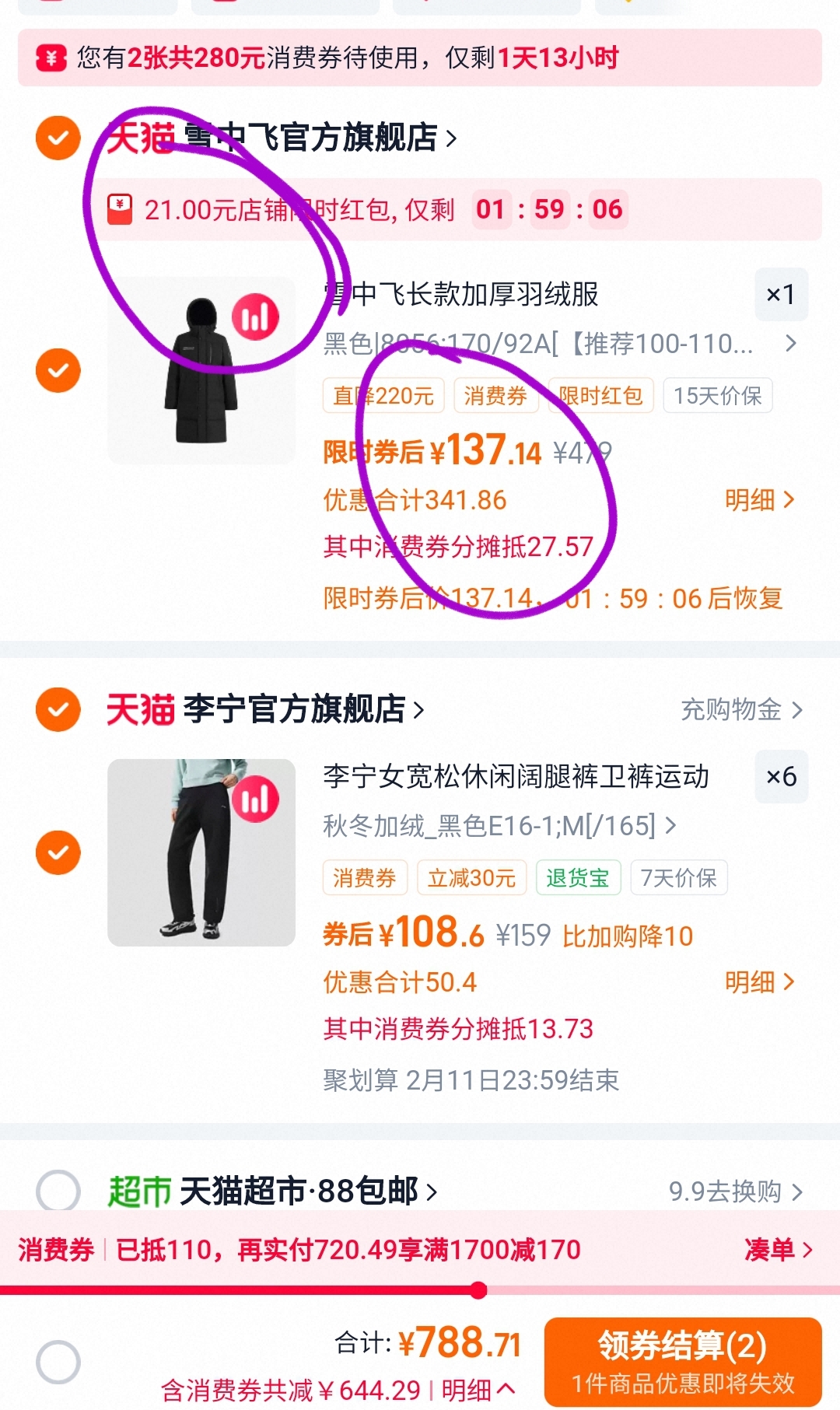The image size is (840, 1410).
Task: Tap 凑单 to add items for coupon
Action: (x=778, y=1250)
